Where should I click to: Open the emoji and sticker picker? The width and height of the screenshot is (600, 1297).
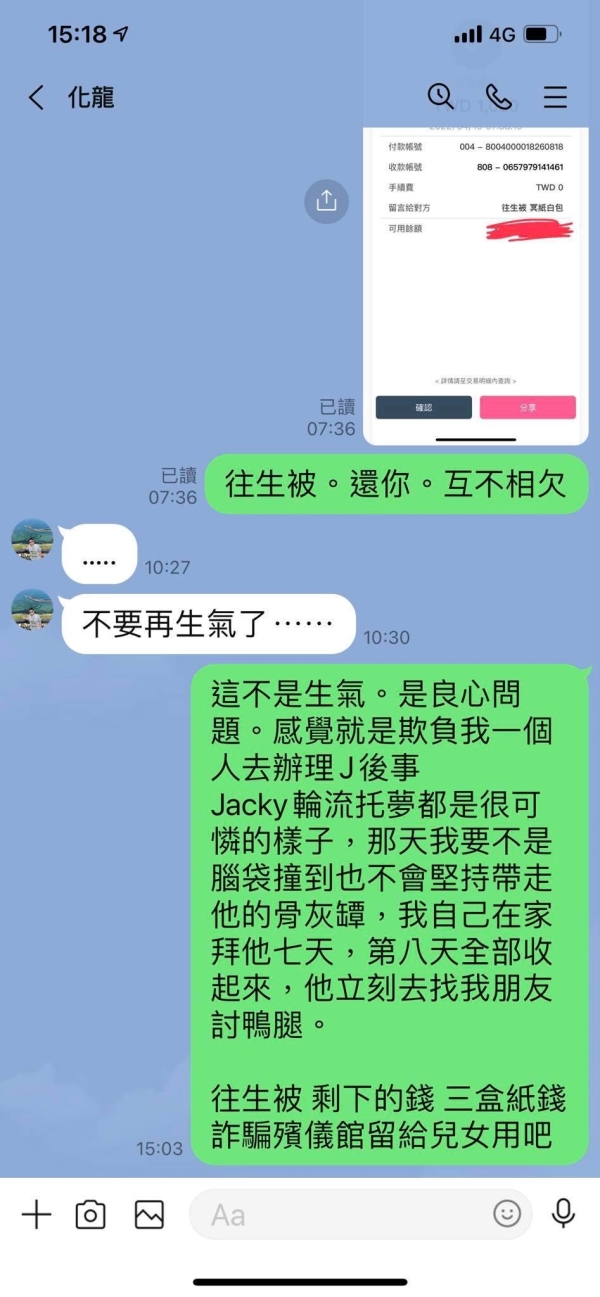pos(507,1214)
